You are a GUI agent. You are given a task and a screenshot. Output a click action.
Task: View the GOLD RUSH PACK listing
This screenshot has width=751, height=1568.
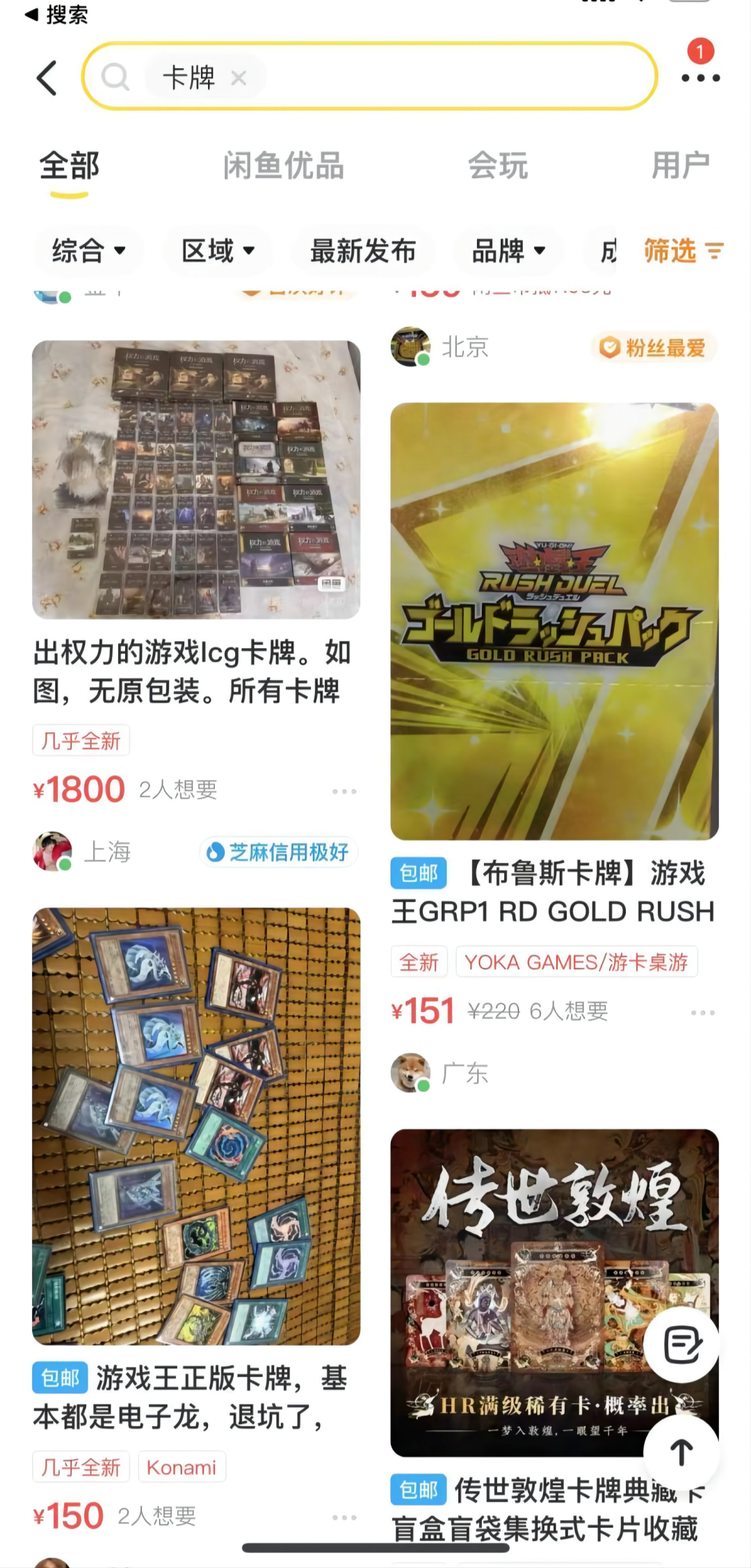pos(554,621)
